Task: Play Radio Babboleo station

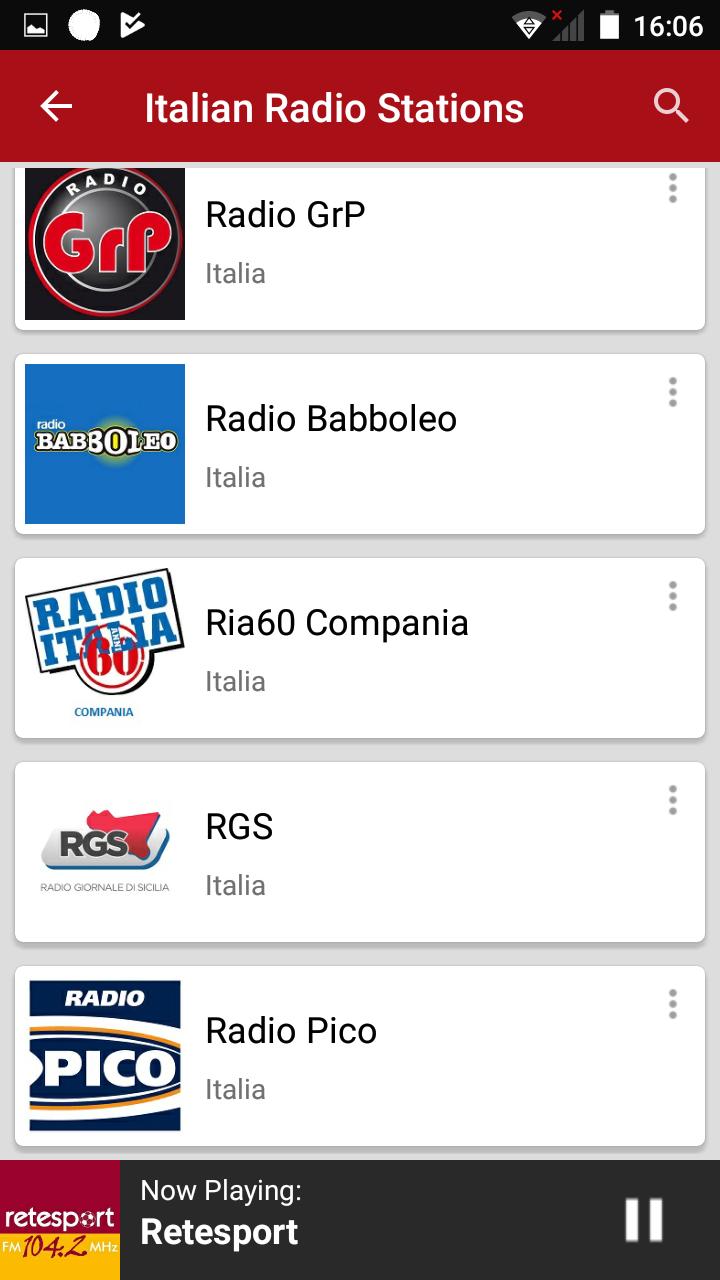Action: [360, 444]
